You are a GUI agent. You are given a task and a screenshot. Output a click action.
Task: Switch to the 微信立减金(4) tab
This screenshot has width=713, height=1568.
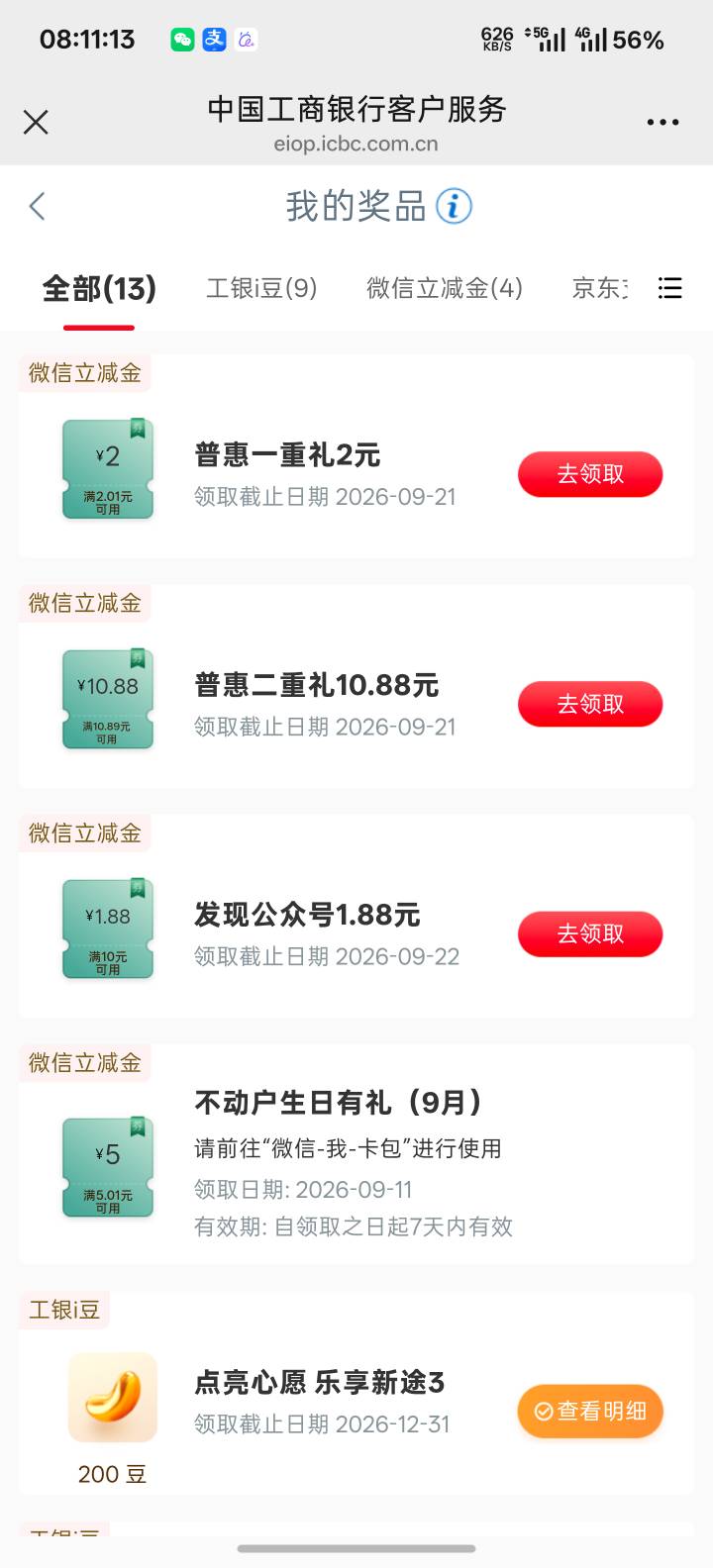coord(445,288)
